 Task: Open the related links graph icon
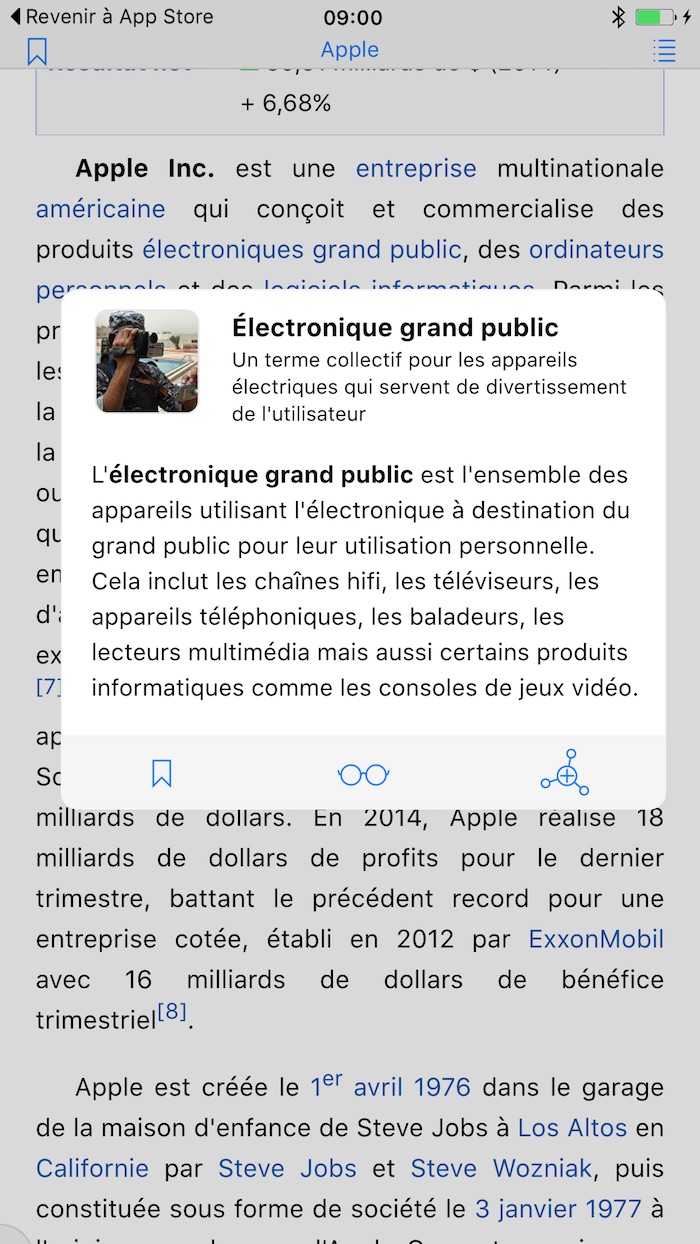tap(567, 771)
